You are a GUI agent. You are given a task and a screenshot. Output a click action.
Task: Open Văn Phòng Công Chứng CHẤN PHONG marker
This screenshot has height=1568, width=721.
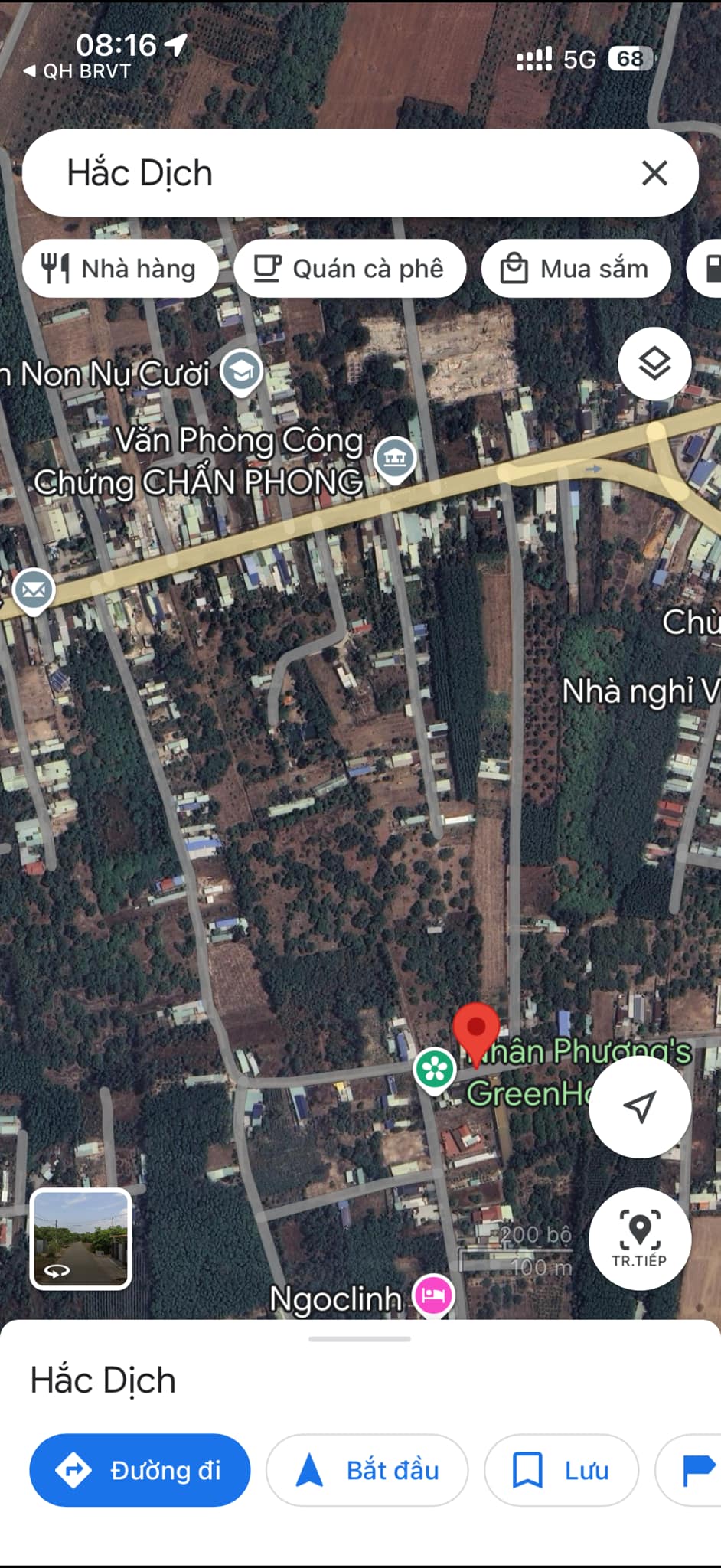pyautogui.click(x=395, y=459)
